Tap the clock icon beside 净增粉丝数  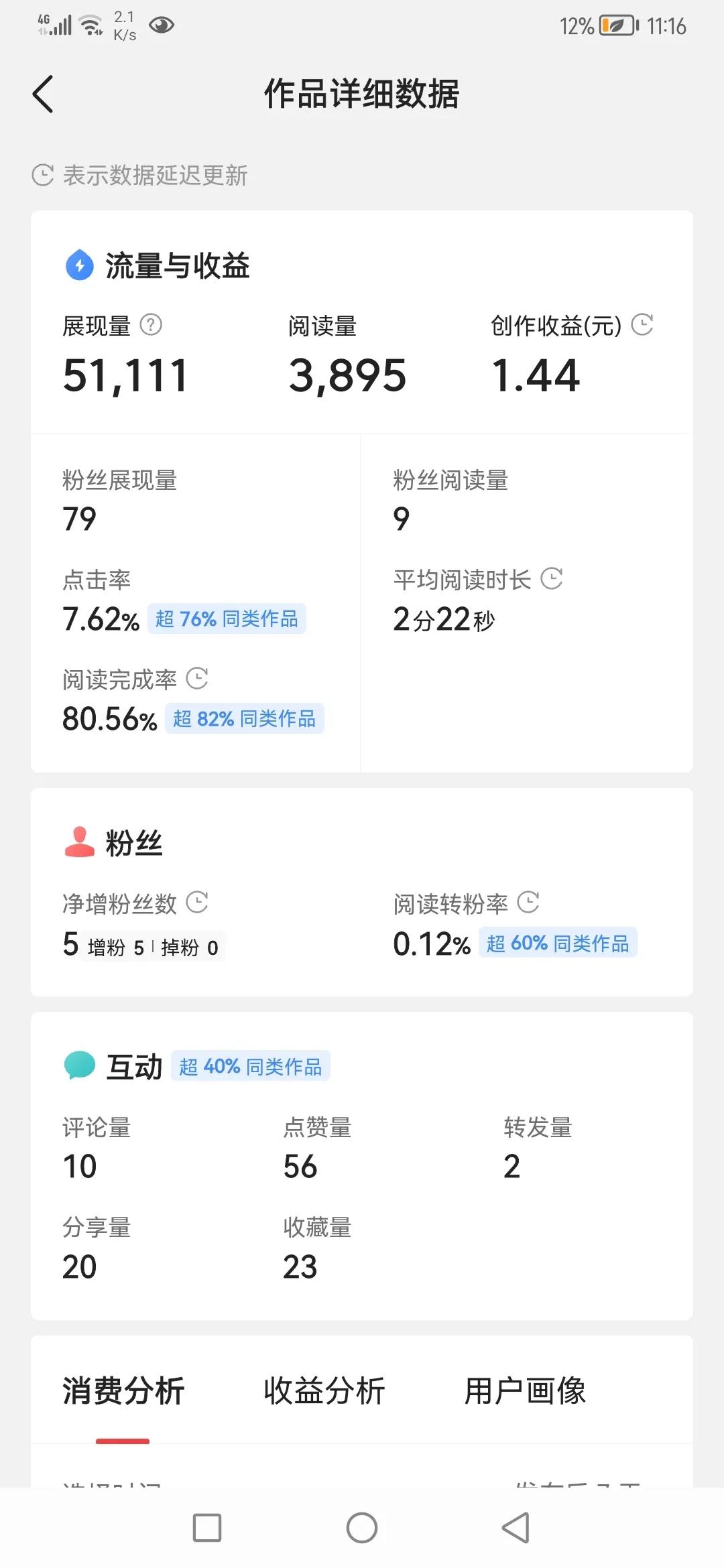(x=196, y=903)
